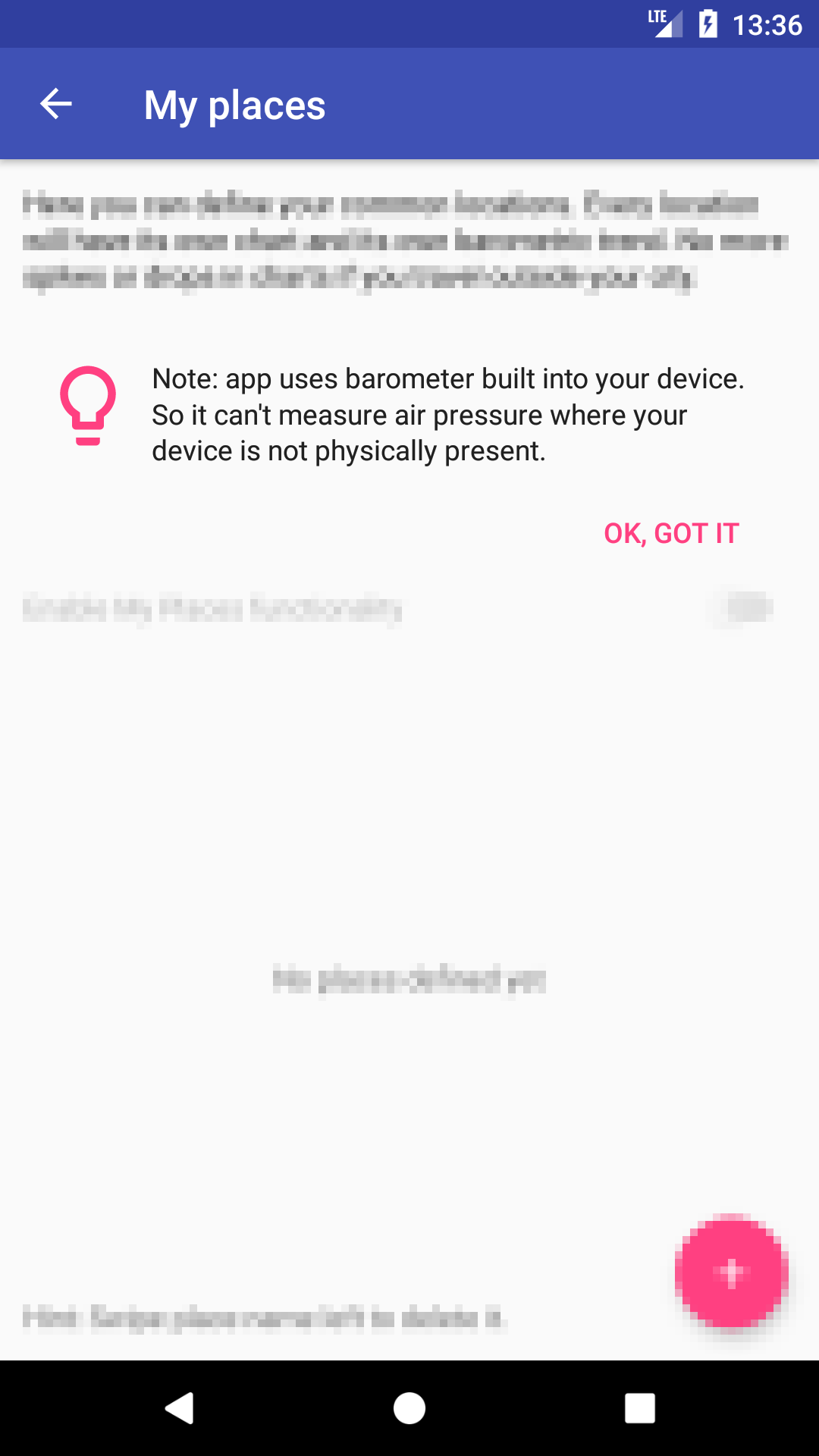Toggle the Enable My Places switch
This screenshot has width=819, height=1456.
[x=748, y=608]
